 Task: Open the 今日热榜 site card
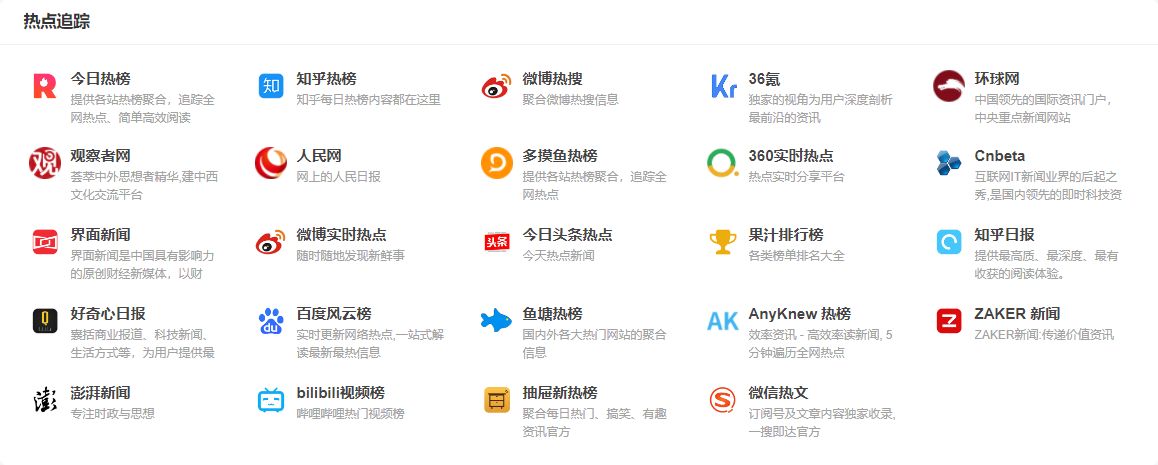coord(100,79)
